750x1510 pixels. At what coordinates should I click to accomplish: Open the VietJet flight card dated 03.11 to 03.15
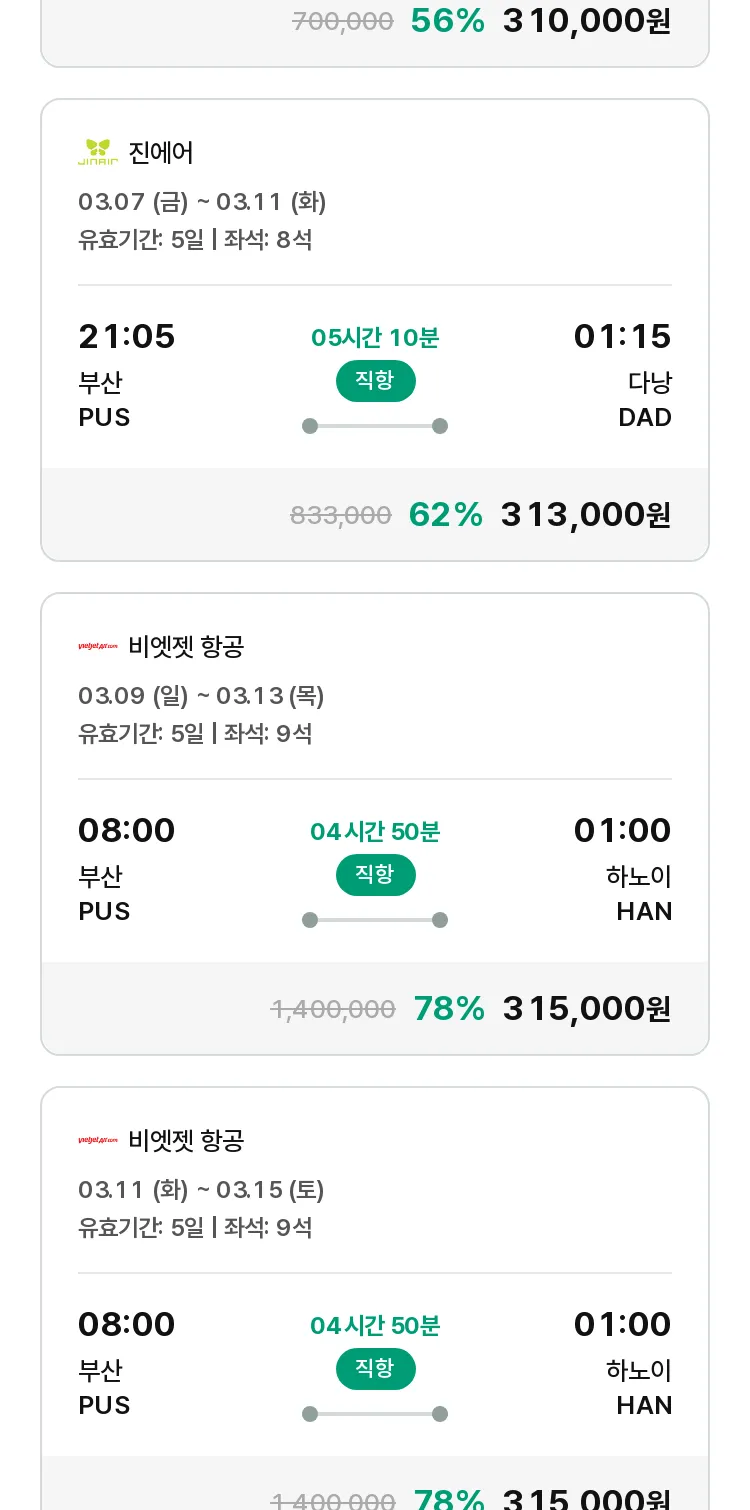[375, 1298]
